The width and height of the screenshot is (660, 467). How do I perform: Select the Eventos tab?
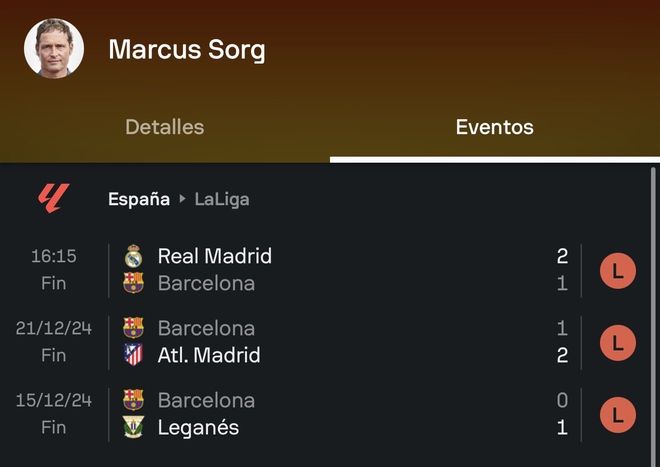pyautogui.click(x=494, y=127)
